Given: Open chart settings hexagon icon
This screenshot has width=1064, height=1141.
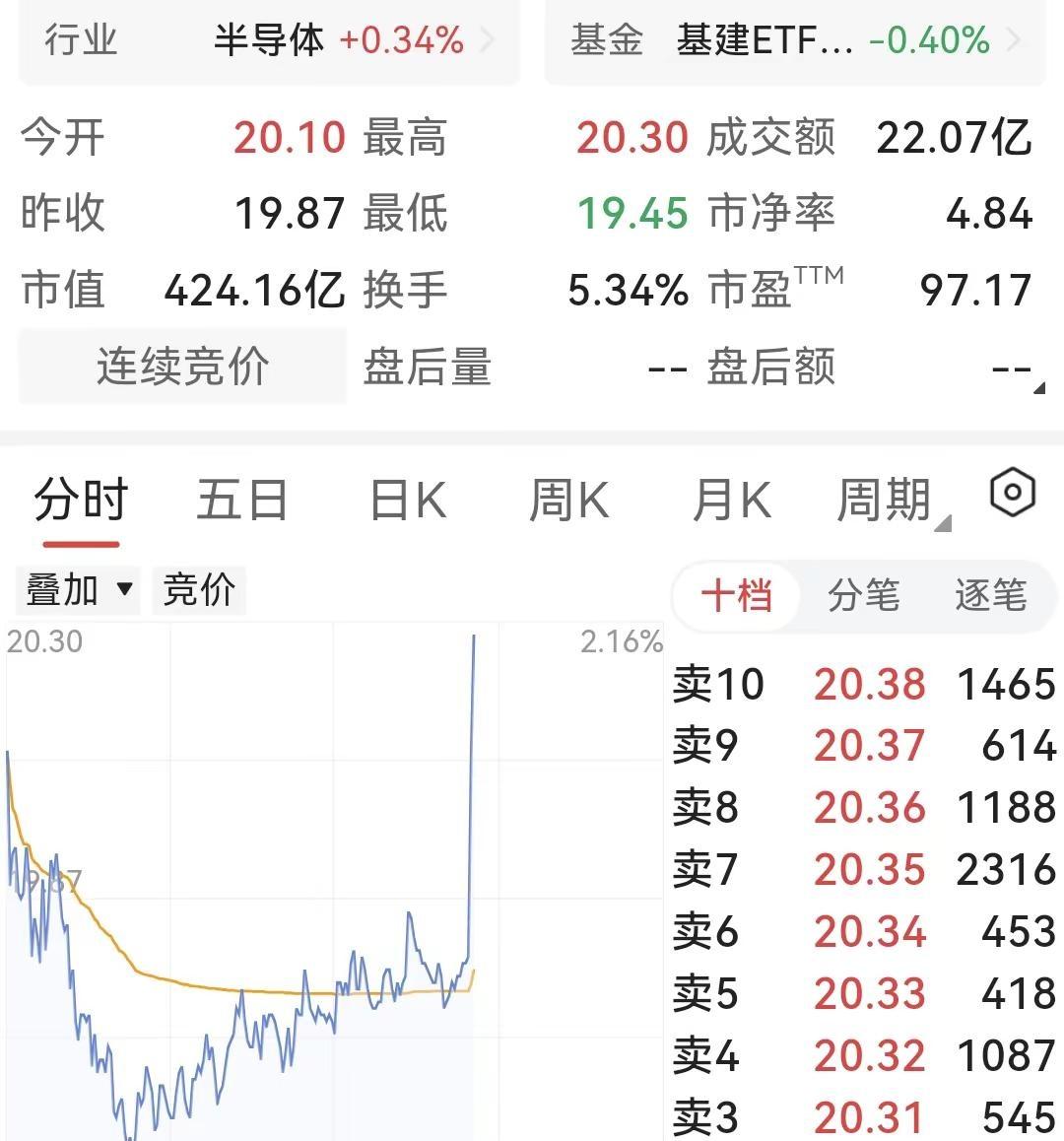Looking at the screenshot, I should [1013, 493].
